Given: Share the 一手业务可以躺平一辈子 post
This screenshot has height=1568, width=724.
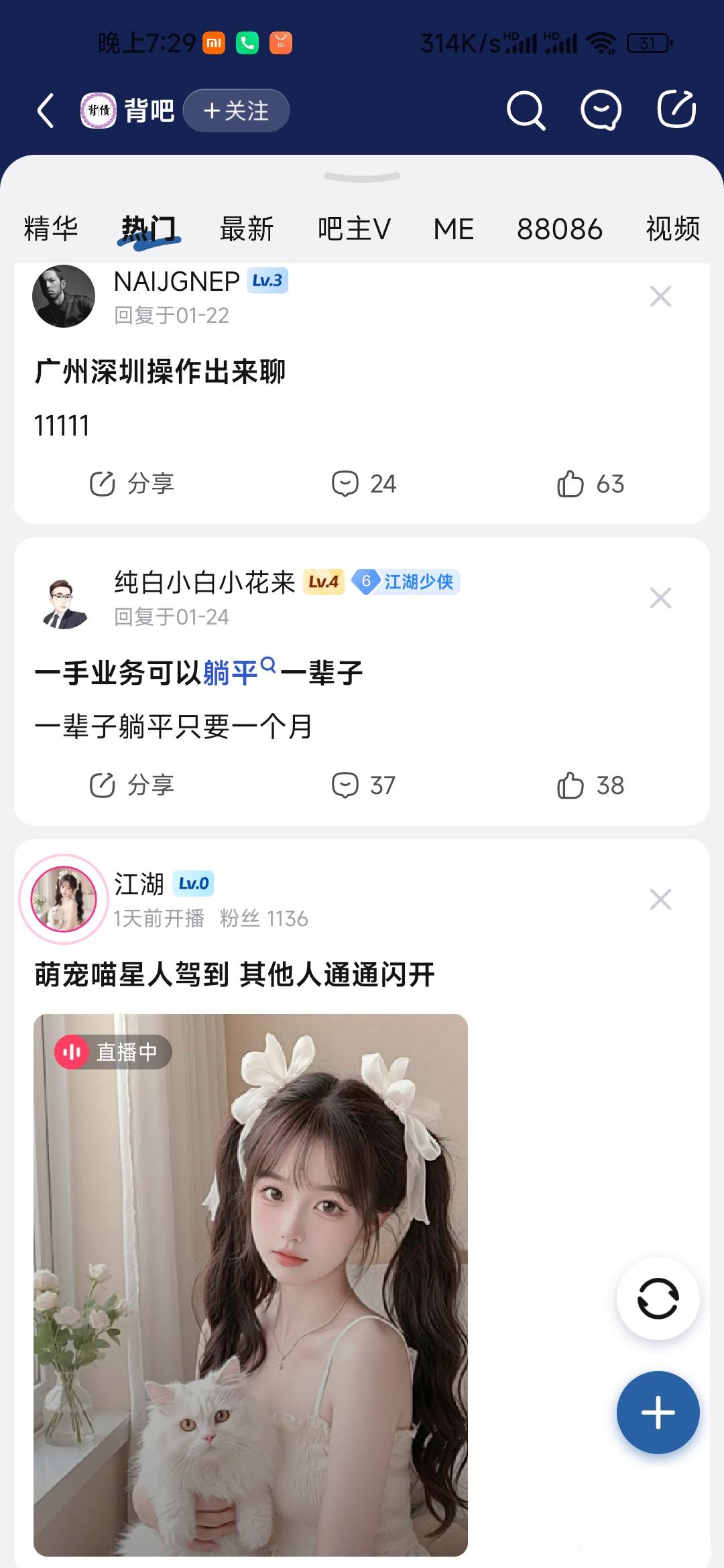Looking at the screenshot, I should [x=132, y=785].
